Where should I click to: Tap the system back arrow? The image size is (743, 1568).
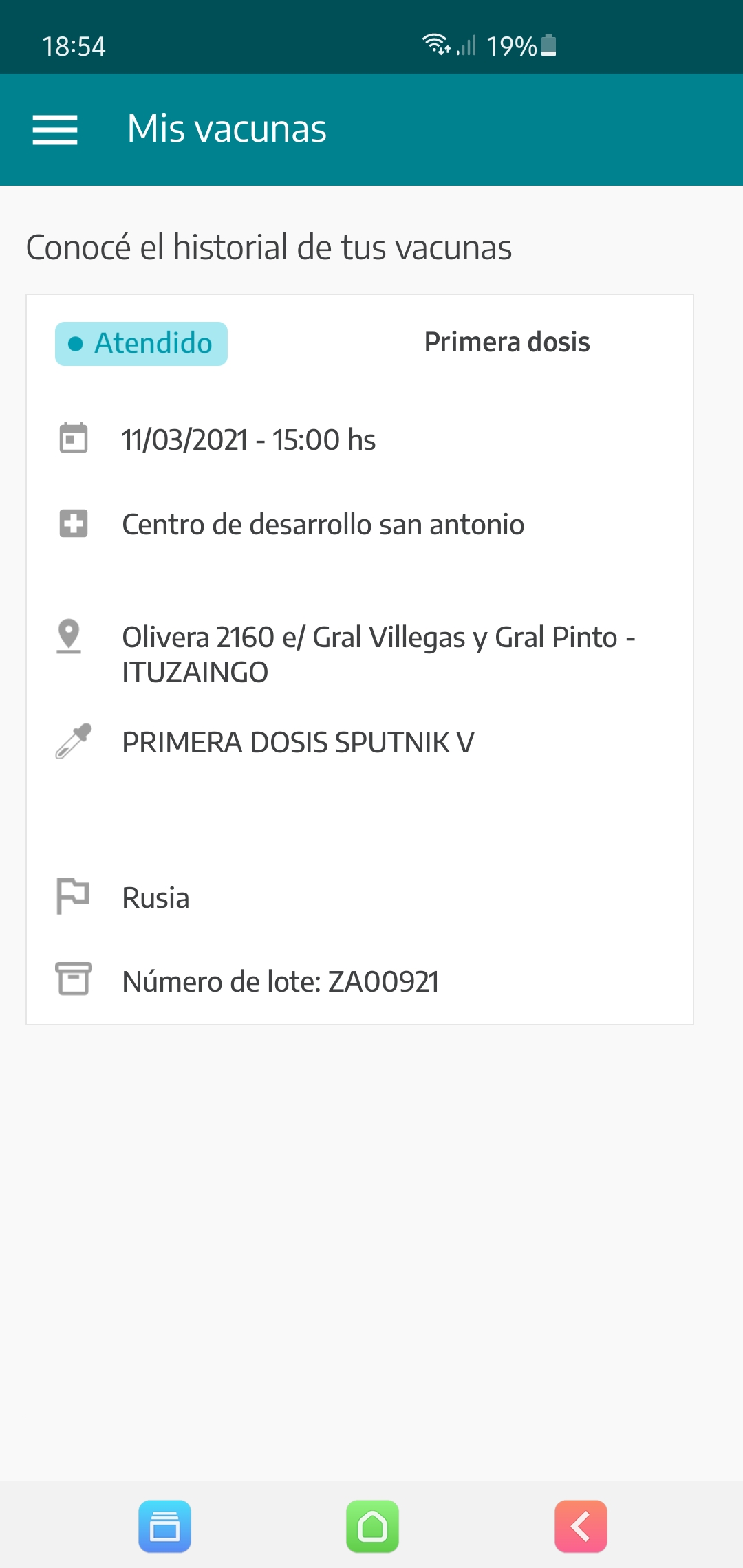tap(581, 1526)
